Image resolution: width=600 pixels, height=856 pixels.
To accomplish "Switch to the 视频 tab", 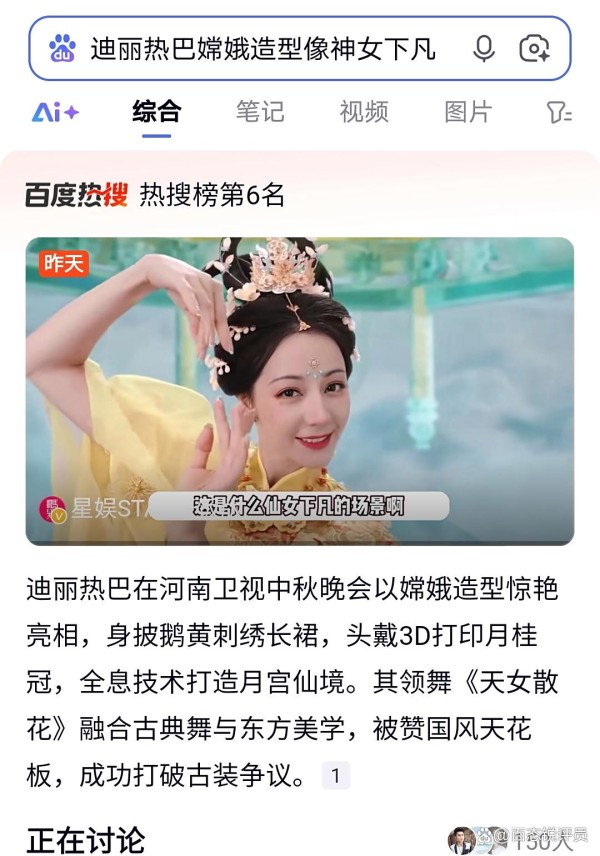I will click(x=364, y=111).
